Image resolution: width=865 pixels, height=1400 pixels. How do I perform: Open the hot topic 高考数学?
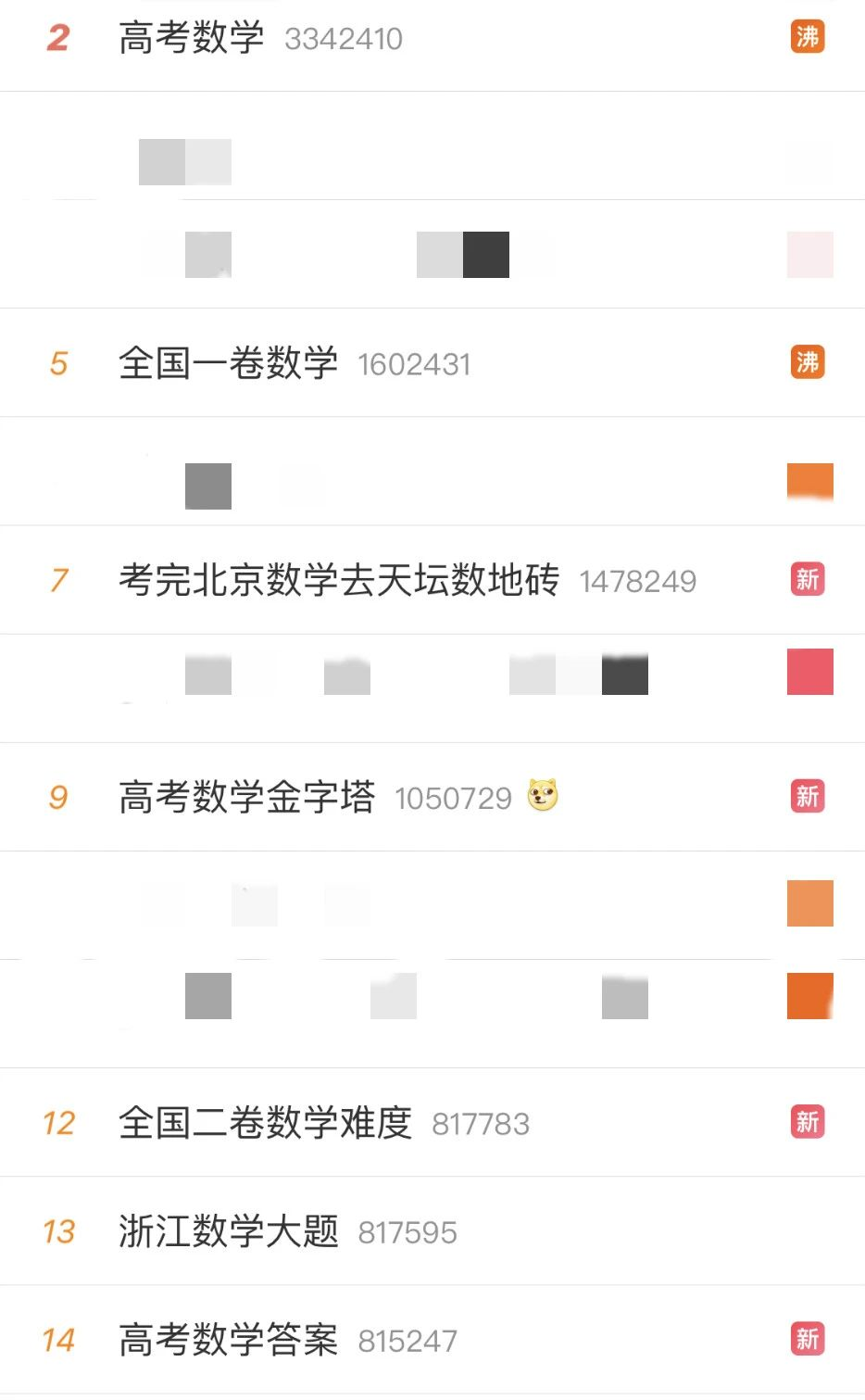[192, 38]
